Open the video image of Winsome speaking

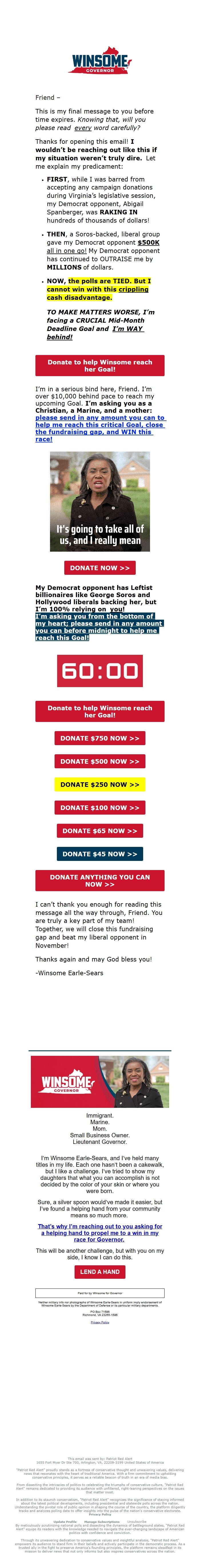click(100, 501)
